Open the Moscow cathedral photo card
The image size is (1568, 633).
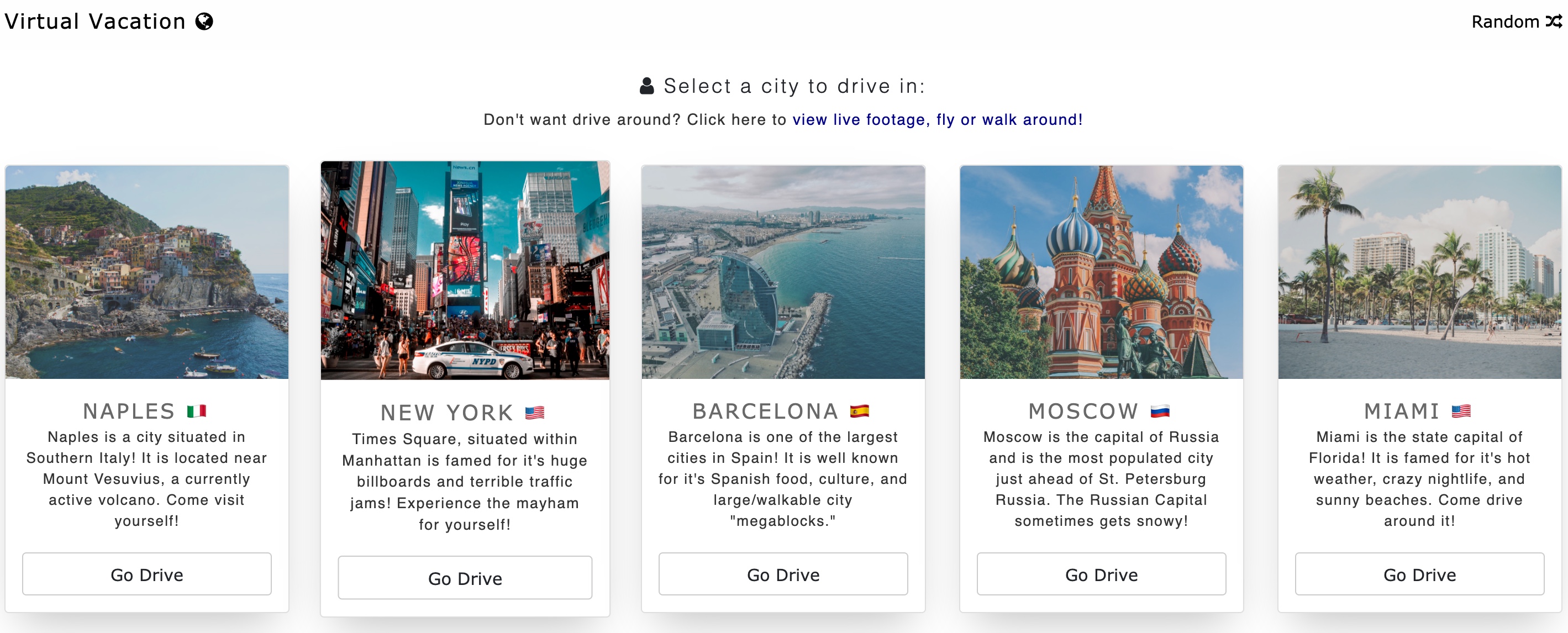tap(1101, 272)
